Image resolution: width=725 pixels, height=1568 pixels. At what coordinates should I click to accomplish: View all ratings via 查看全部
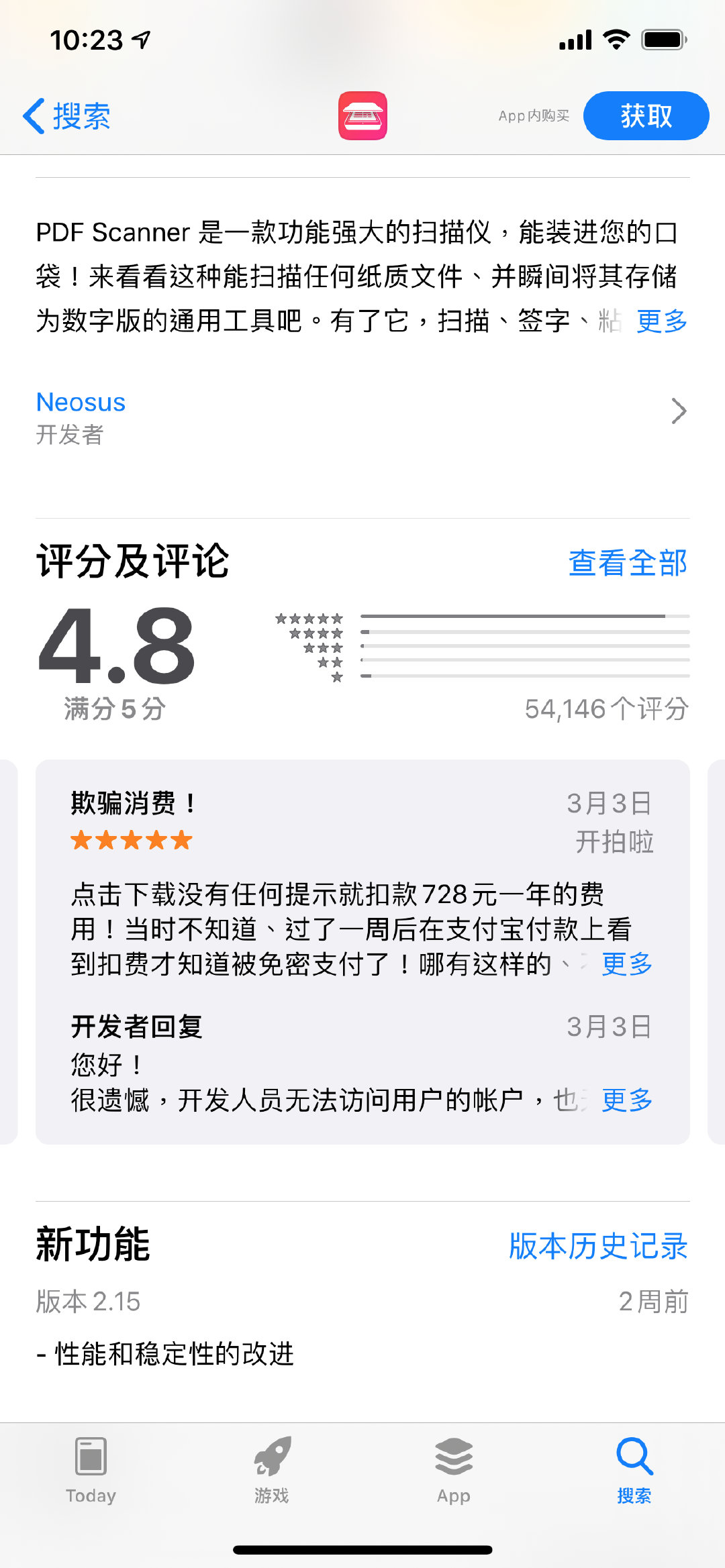[628, 563]
